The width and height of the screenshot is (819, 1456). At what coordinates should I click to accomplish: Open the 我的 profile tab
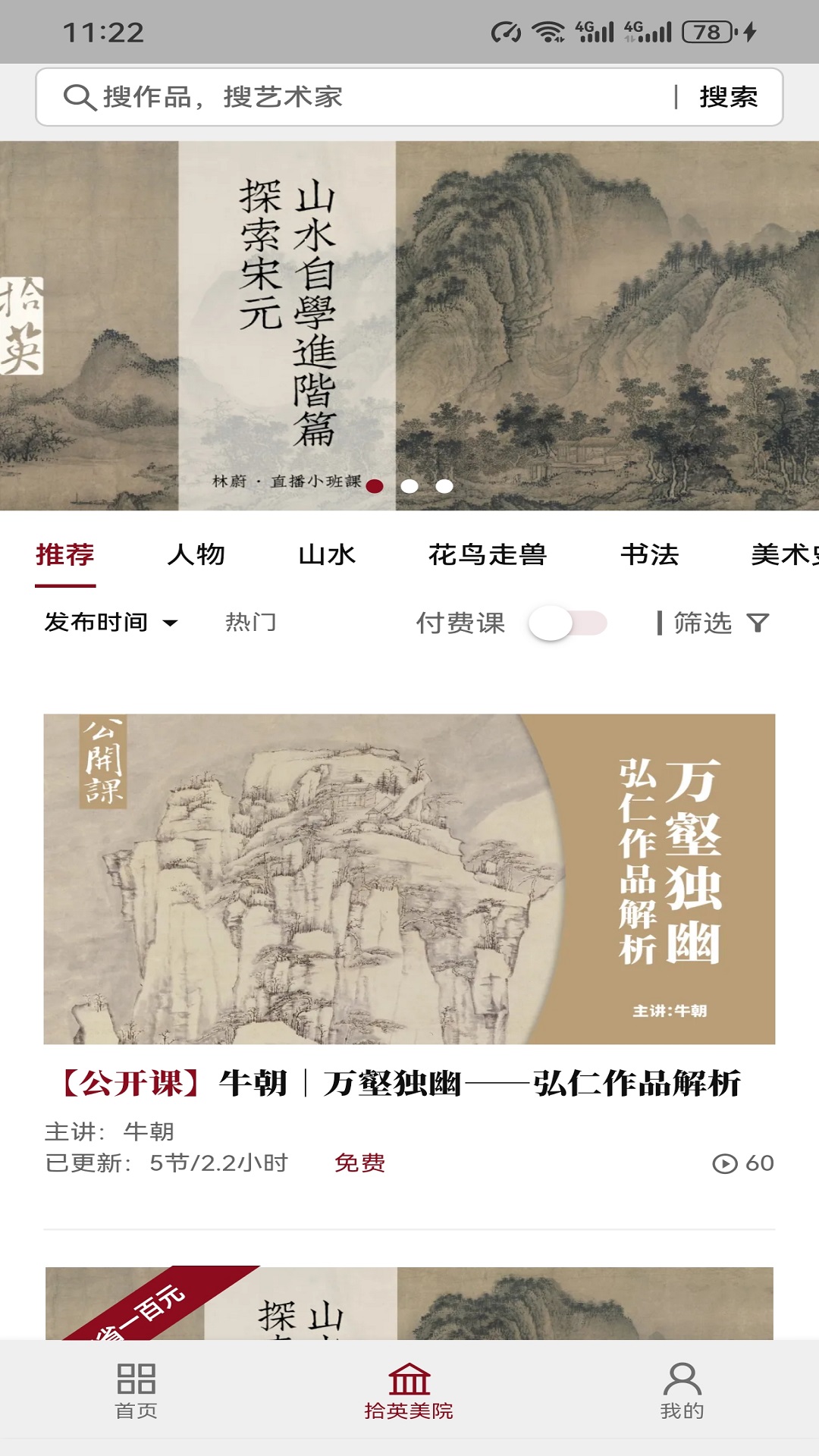click(x=682, y=1391)
